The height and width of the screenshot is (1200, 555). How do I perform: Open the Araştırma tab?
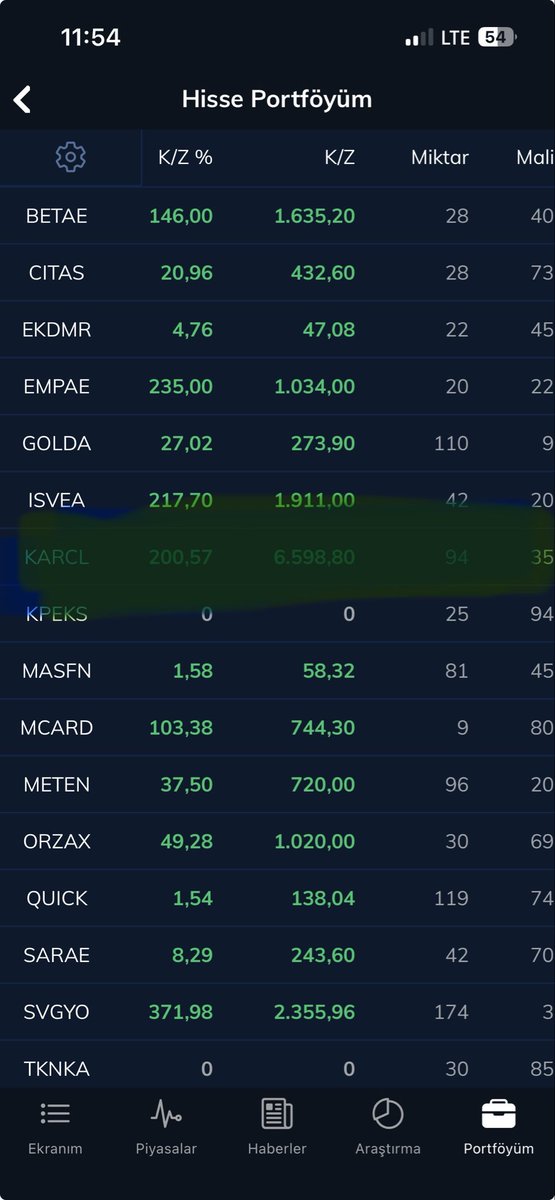(x=388, y=1126)
